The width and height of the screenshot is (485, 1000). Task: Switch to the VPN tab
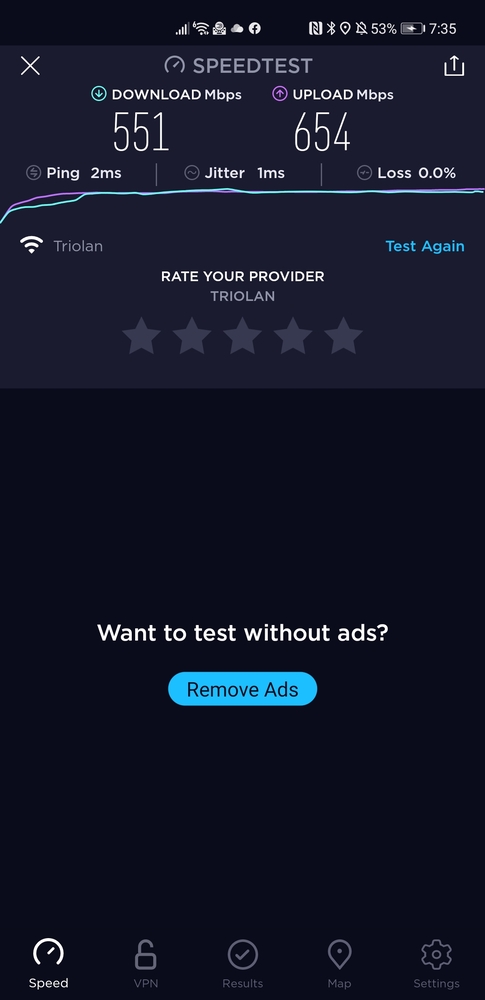pos(146,964)
